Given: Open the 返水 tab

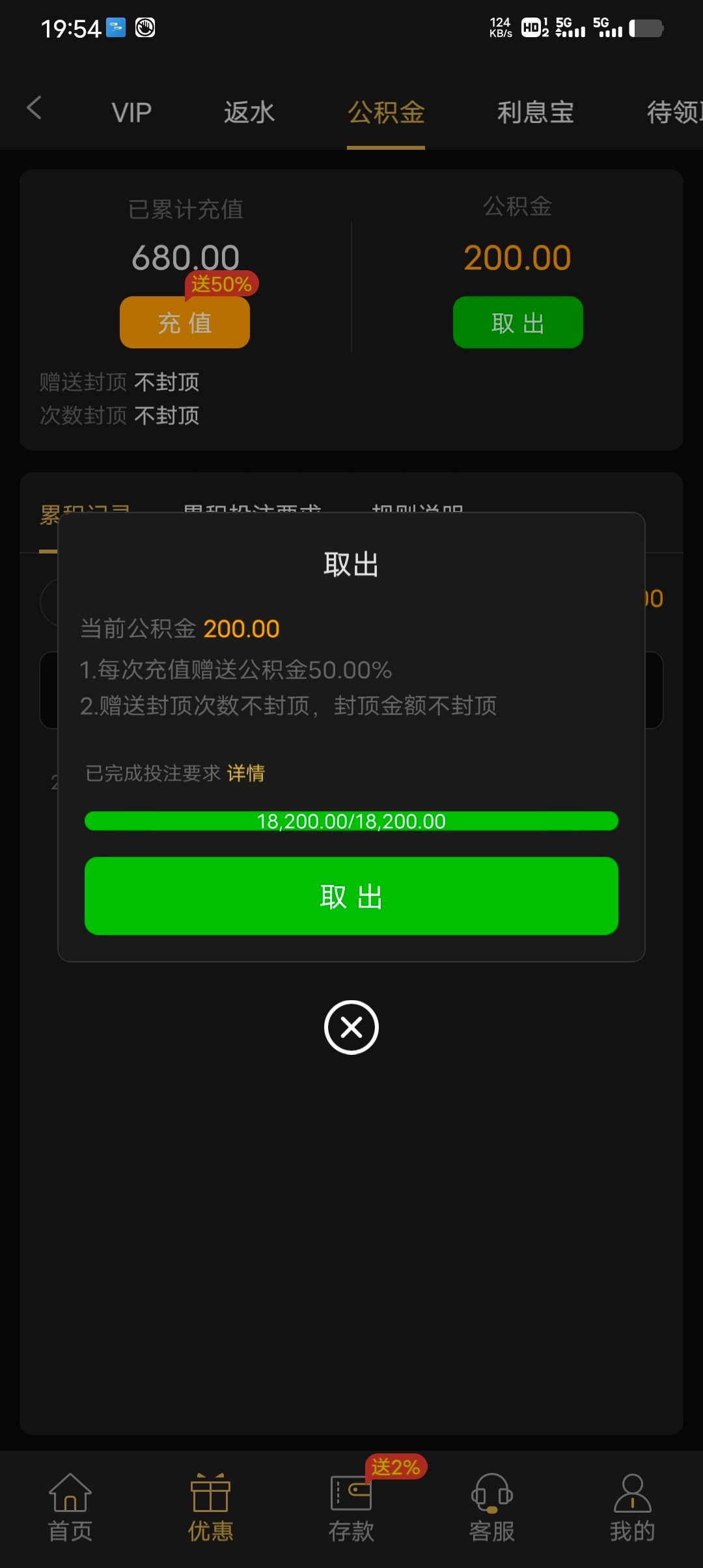Looking at the screenshot, I should pyautogui.click(x=249, y=112).
